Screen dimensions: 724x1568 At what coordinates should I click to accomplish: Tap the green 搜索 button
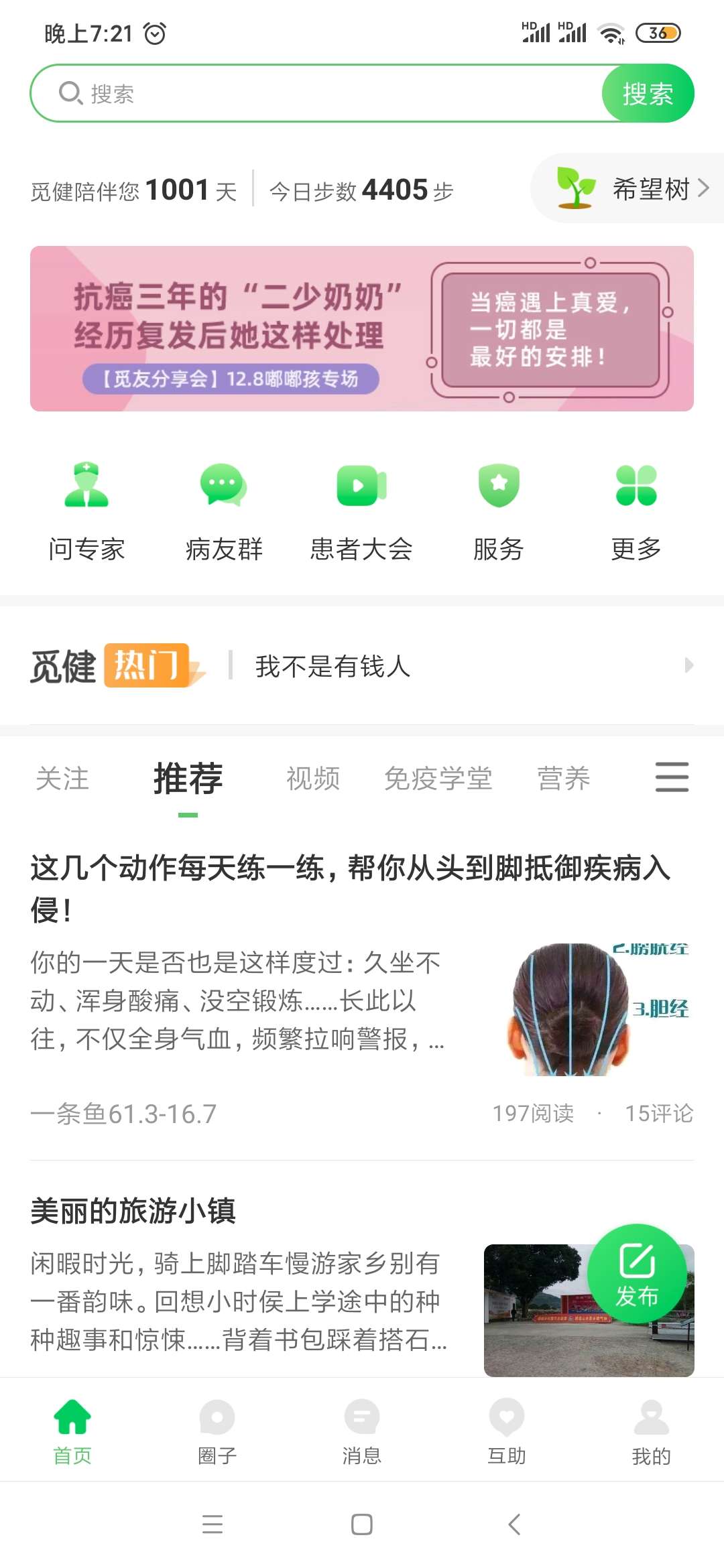[x=647, y=93]
